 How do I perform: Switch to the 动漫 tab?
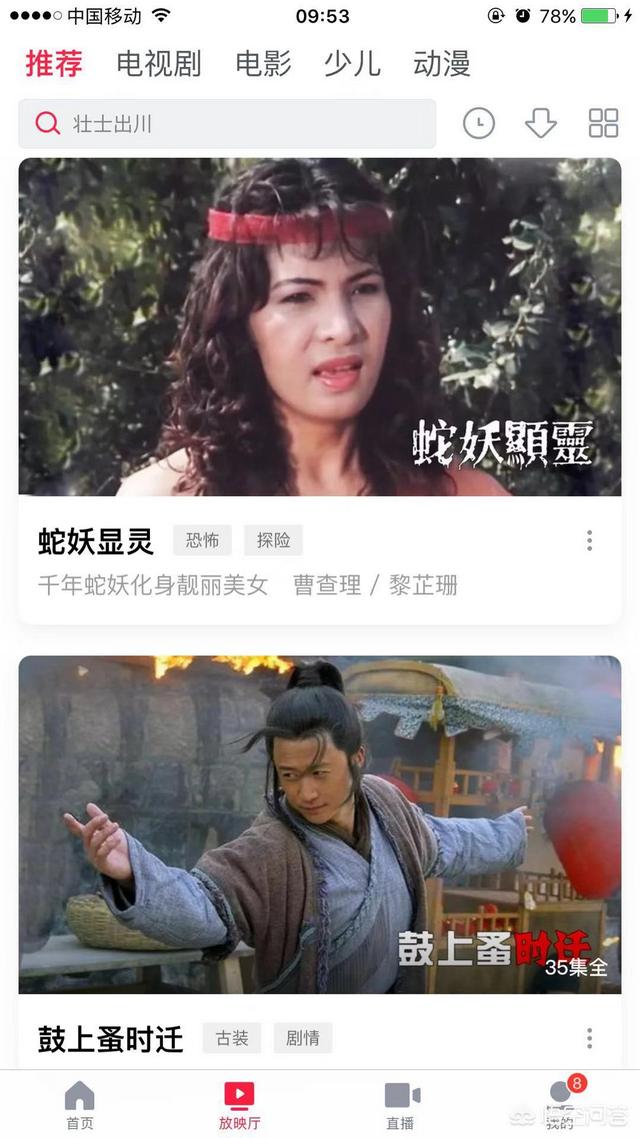click(442, 64)
